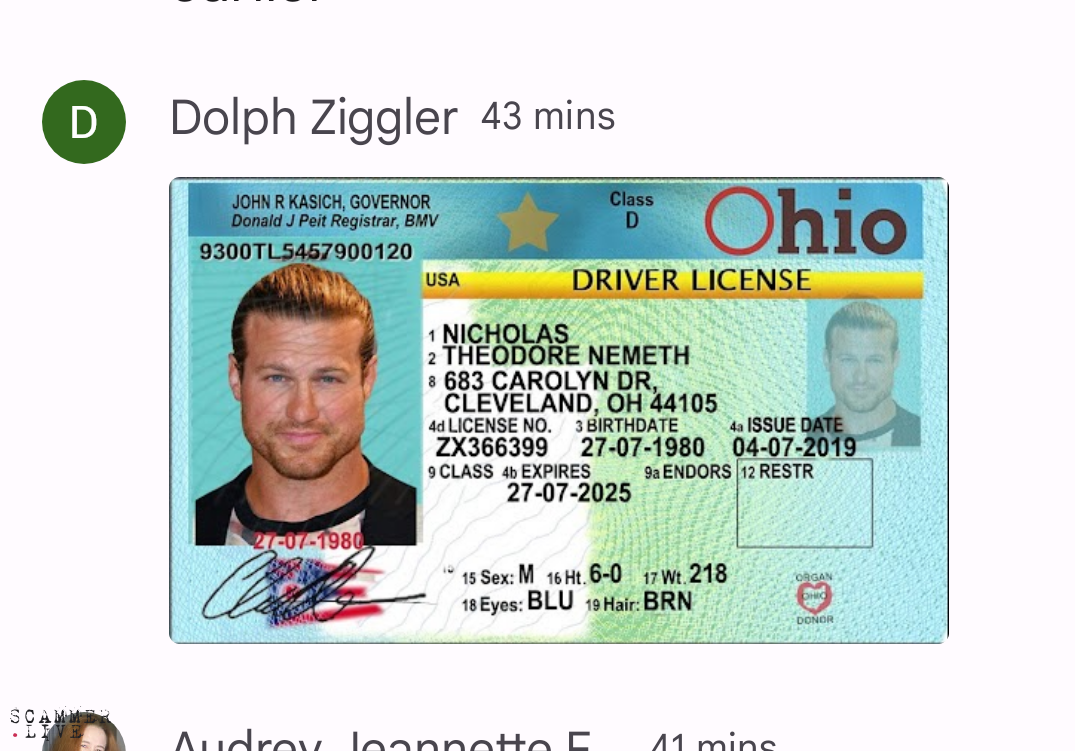
Task: Open the image sent by Dolph Ziggler
Action: coord(558,410)
